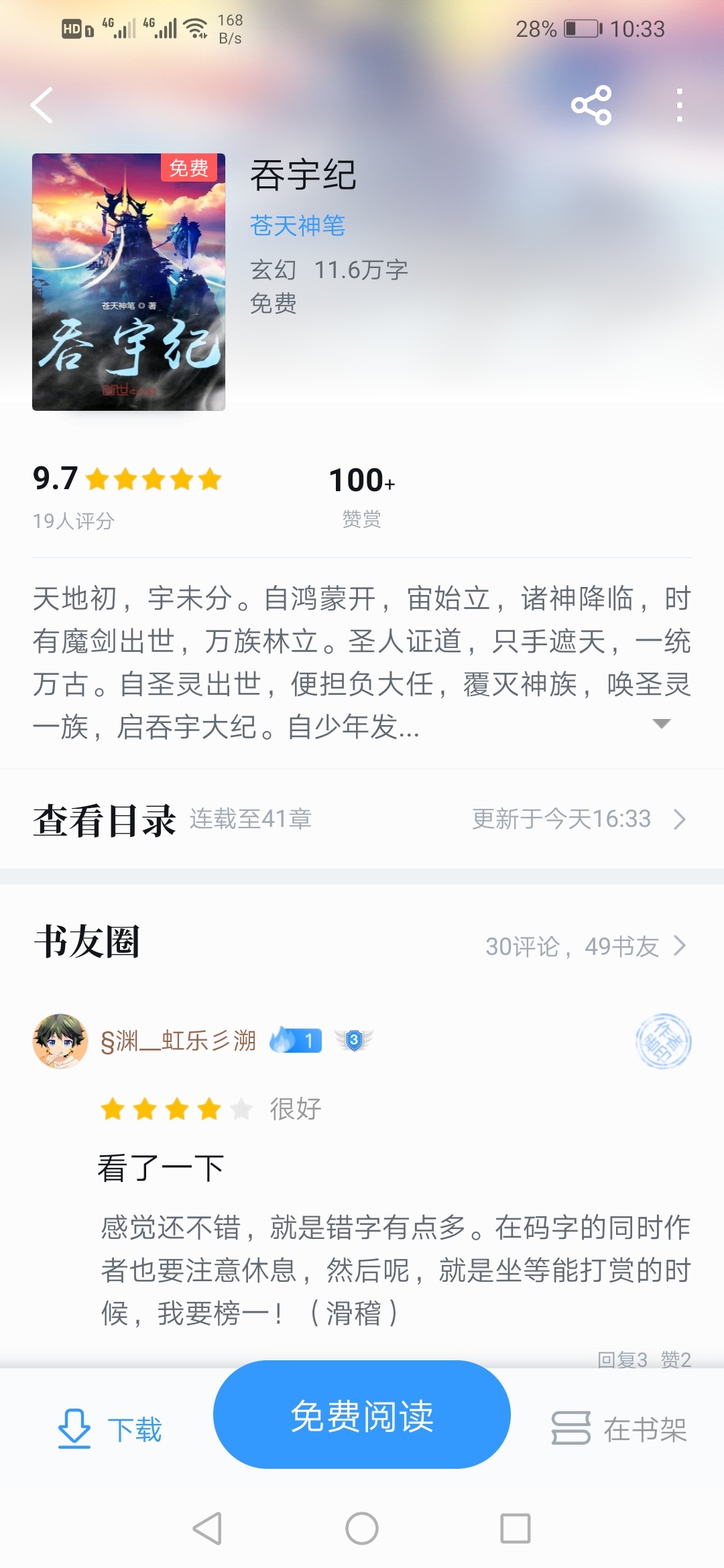The width and height of the screenshot is (724, 1568).
Task: Tap the system back button
Action: 208,1528
